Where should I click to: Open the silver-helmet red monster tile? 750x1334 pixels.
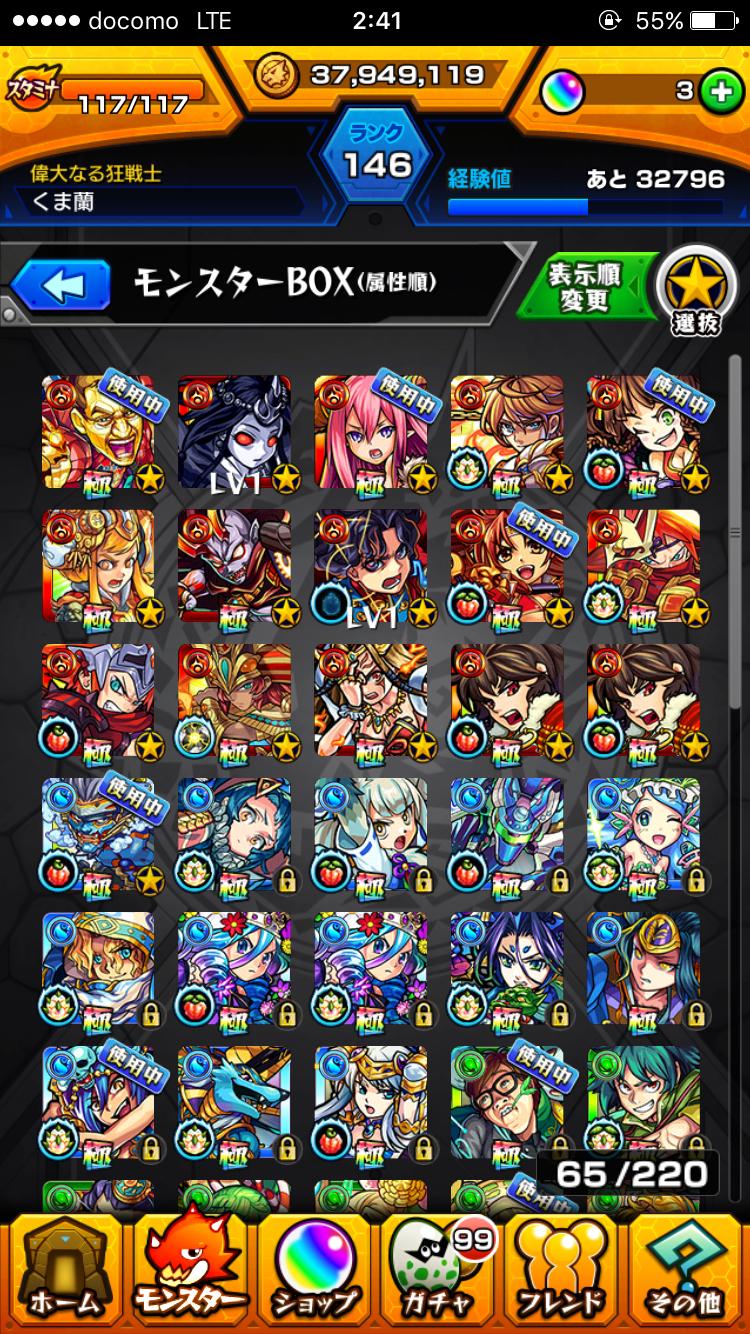click(98, 700)
